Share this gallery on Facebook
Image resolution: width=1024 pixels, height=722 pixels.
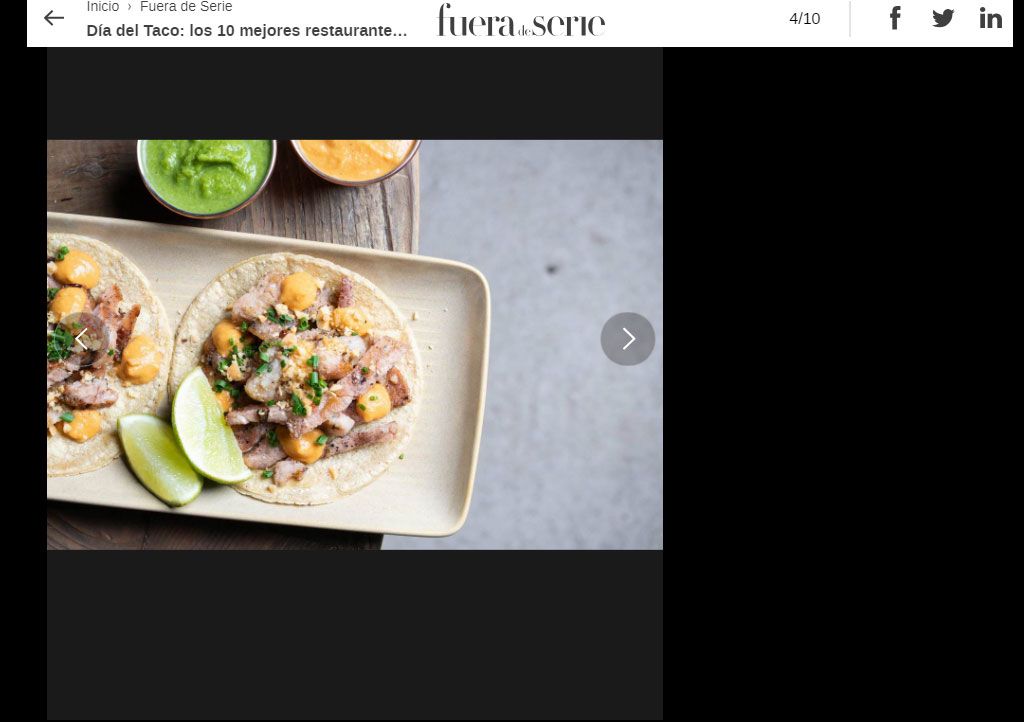tap(895, 18)
